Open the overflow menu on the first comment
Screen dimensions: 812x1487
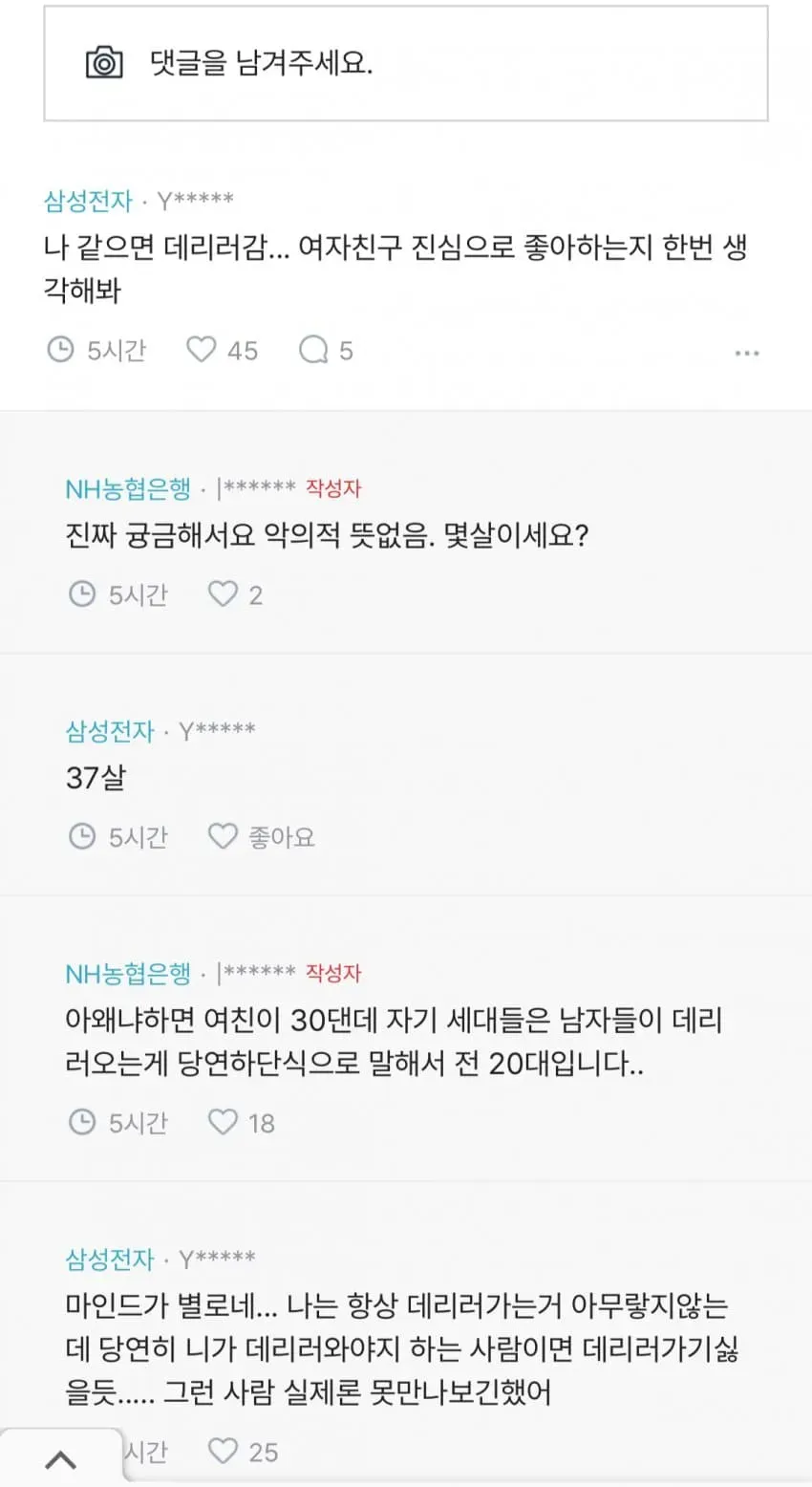pyautogui.click(x=747, y=353)
